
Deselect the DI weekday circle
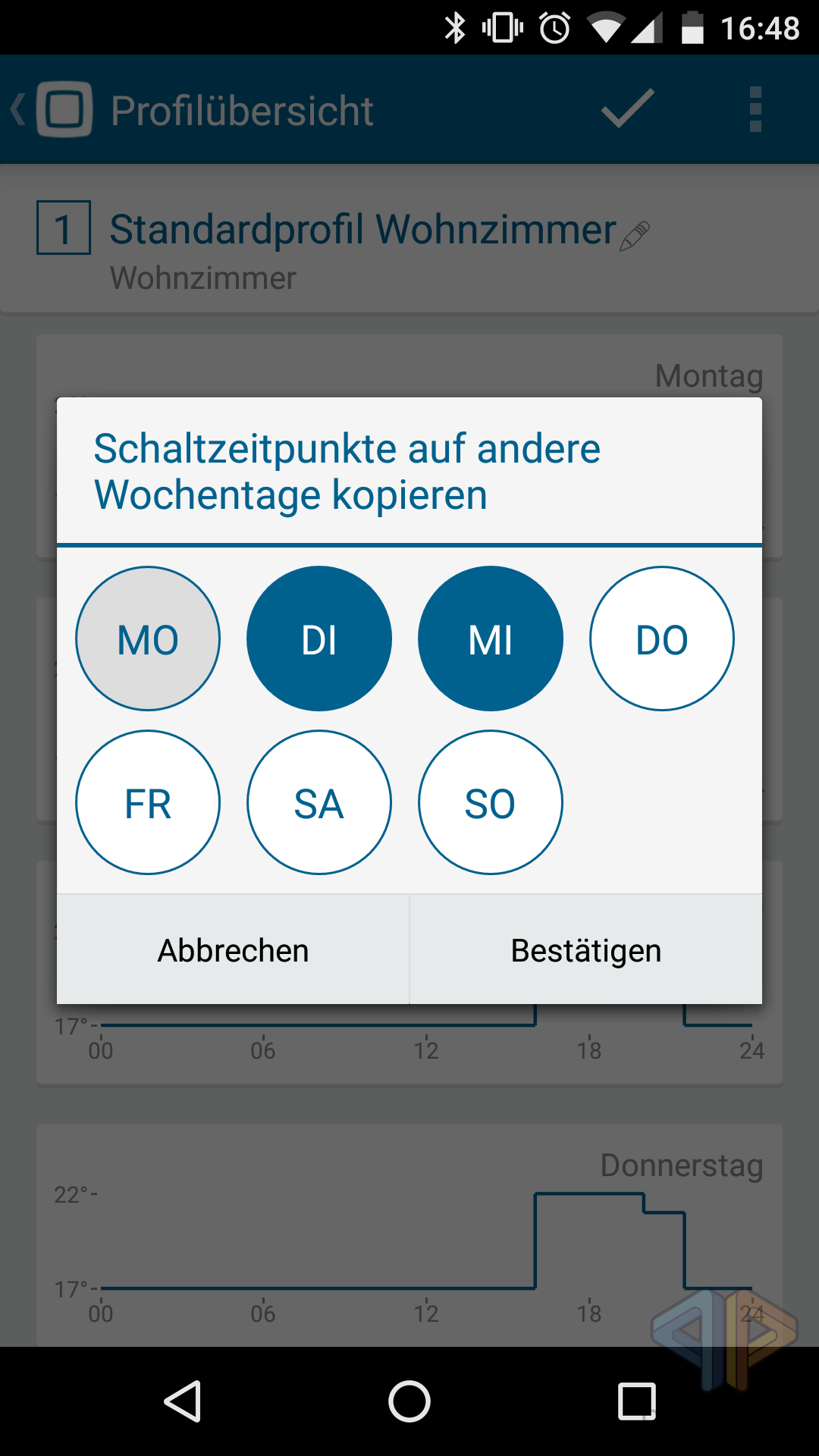click(319, 639)
